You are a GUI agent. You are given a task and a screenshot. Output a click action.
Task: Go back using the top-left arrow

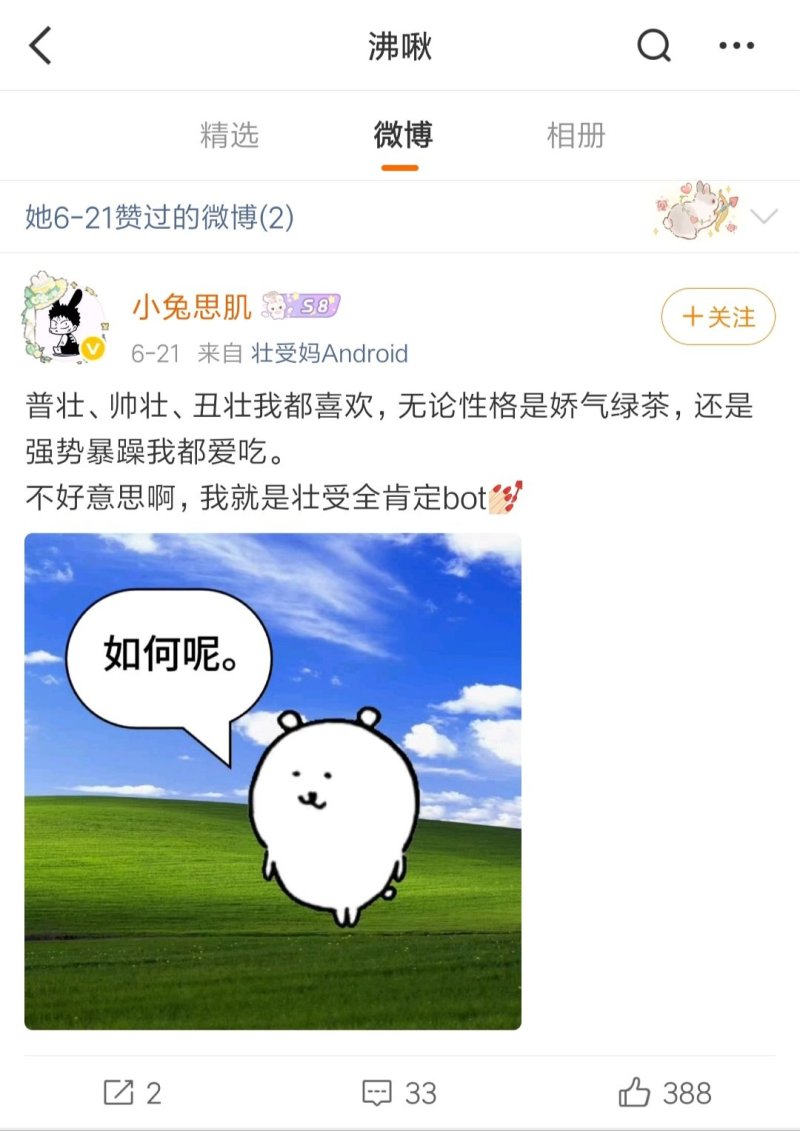click(x=41, y=46)
